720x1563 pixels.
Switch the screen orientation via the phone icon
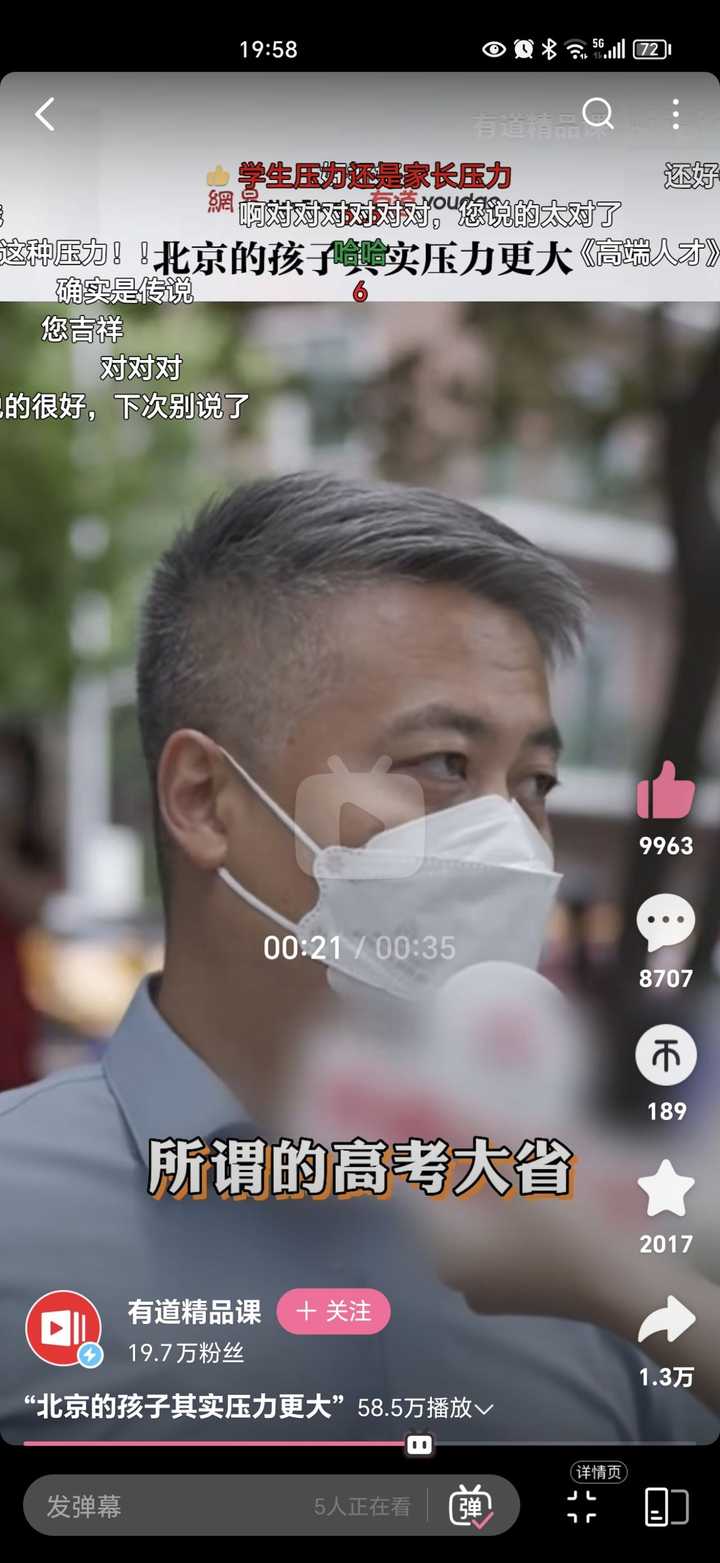[666, 1506]
